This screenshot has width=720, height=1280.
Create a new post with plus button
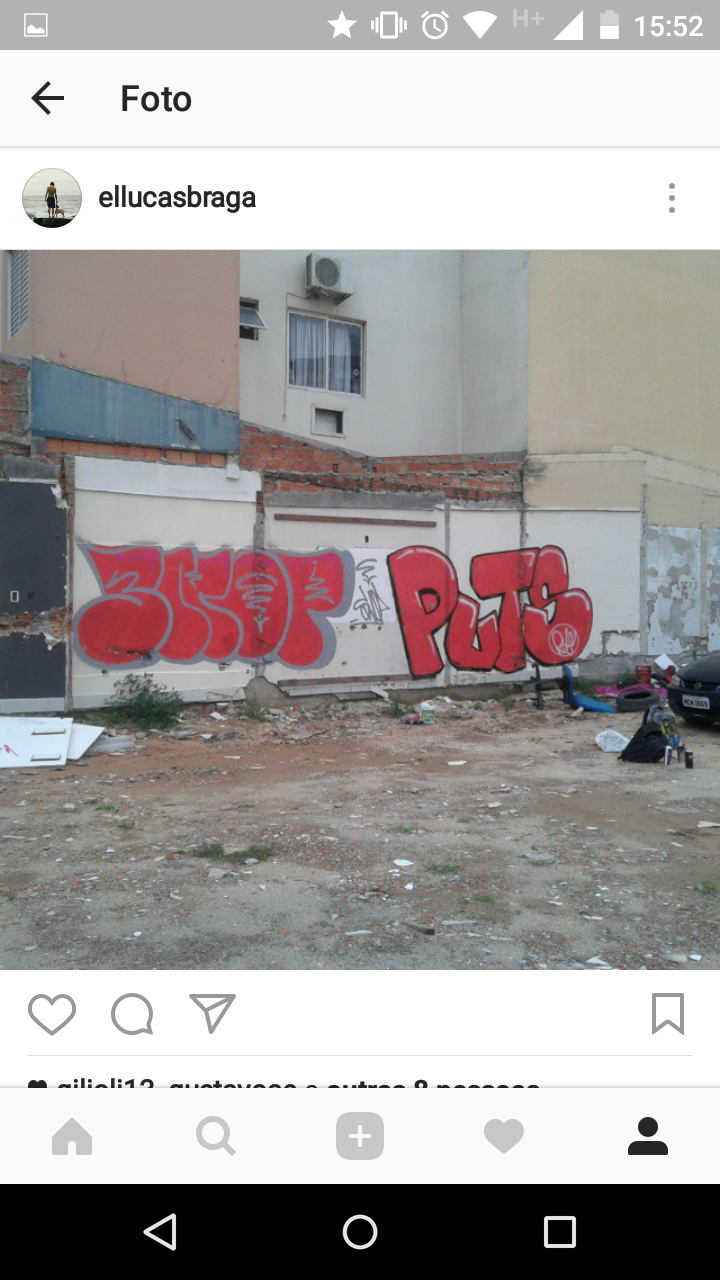(360, 1137)
